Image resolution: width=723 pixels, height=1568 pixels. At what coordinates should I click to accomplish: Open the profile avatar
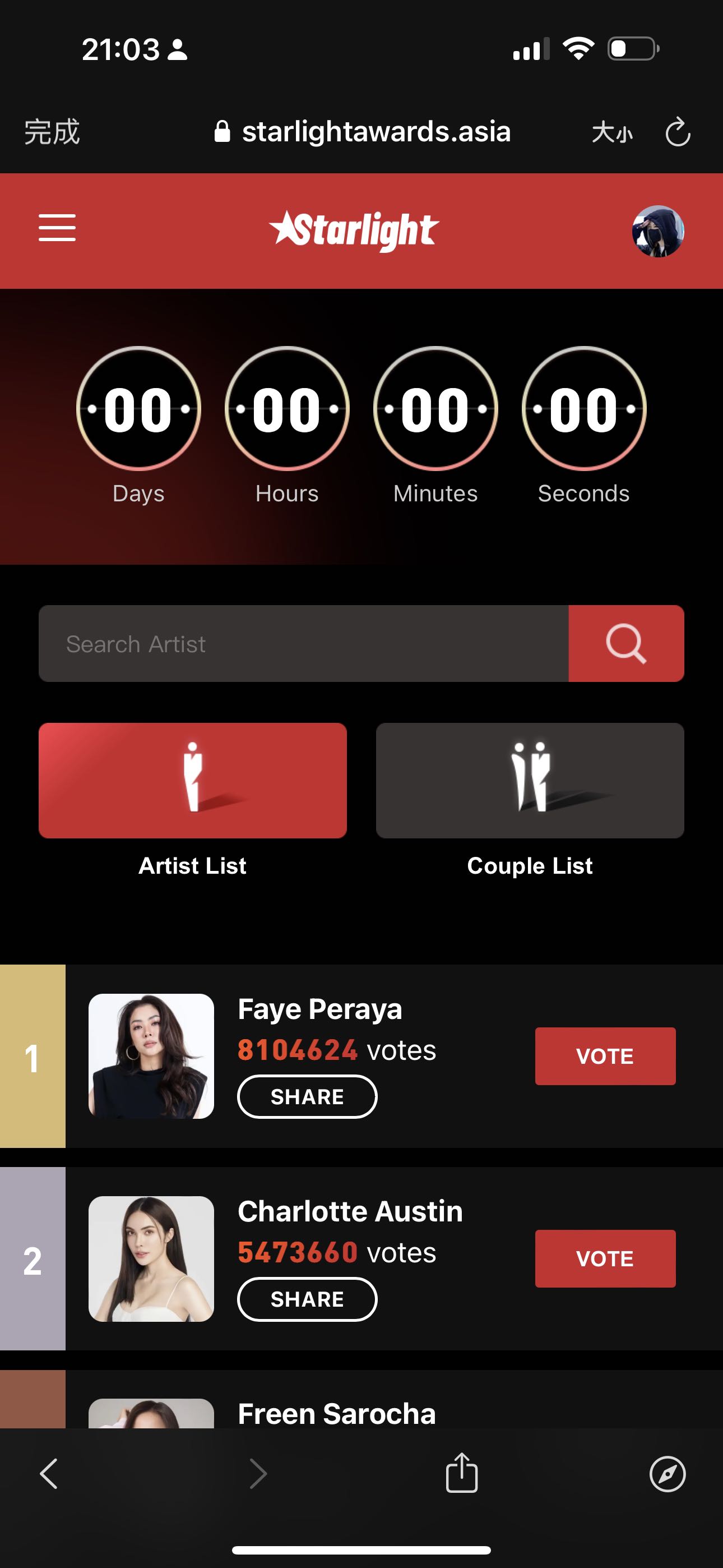pyautogui.click(x=658, y=231)
